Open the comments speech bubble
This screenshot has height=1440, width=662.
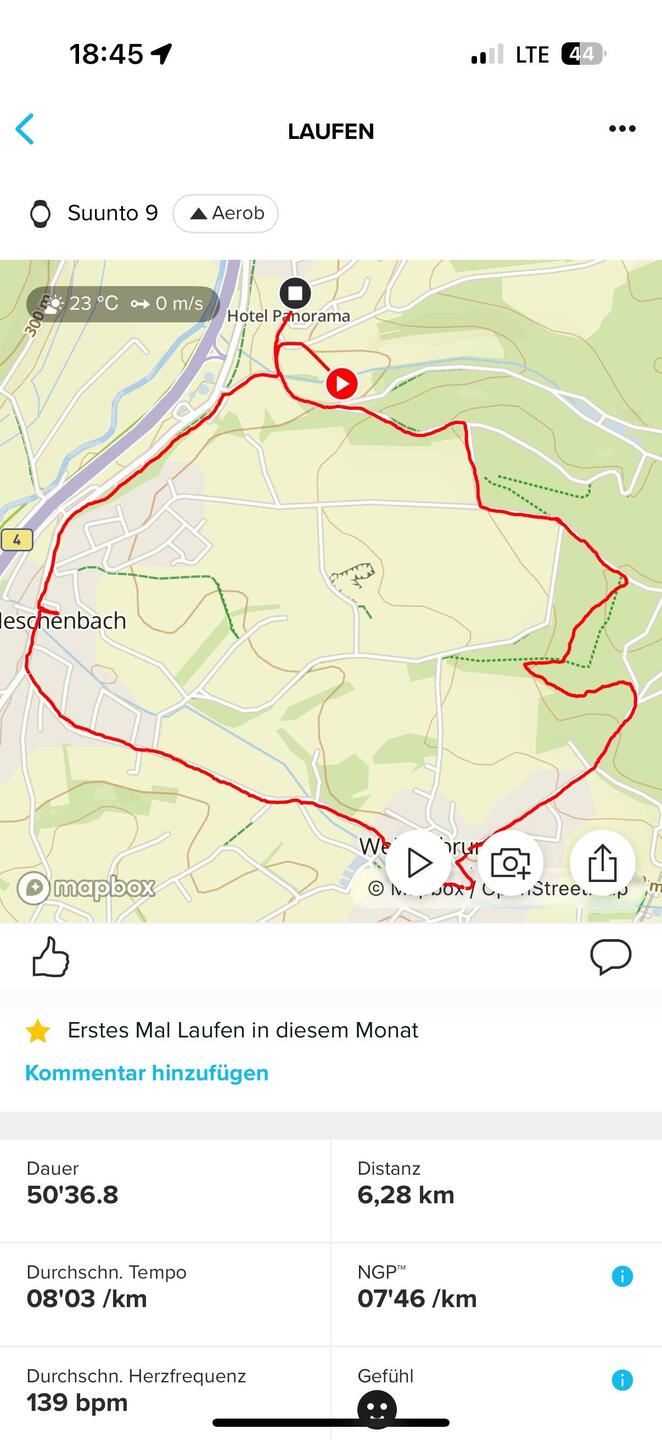pos(610,957)
